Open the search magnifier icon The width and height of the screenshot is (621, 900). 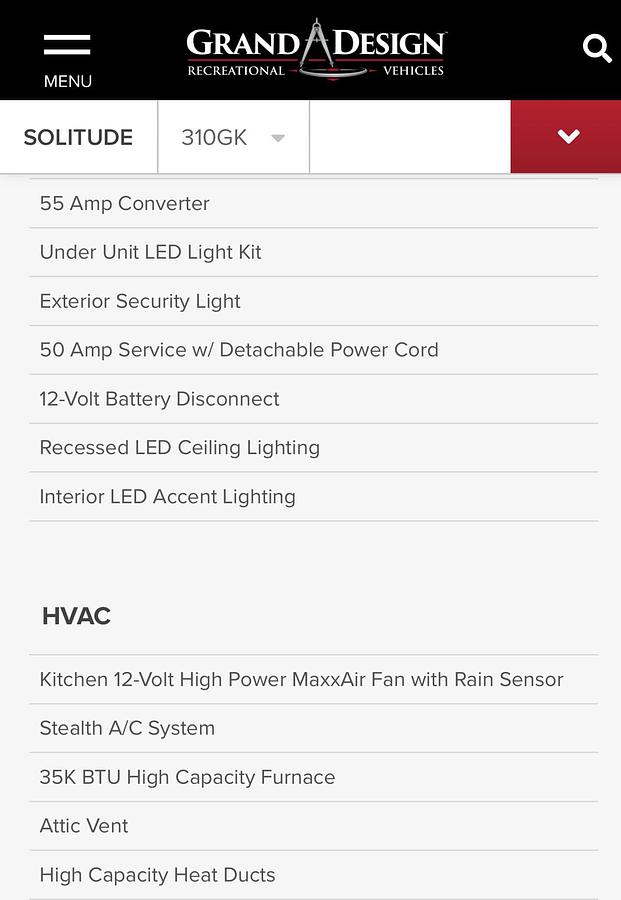pos(596,48)
